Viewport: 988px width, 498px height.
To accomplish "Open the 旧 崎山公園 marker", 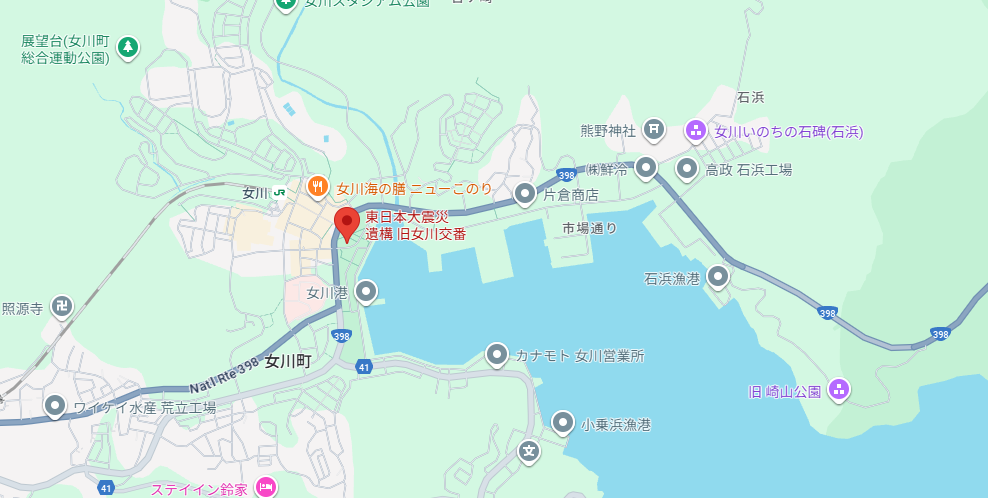I will click(x=840, y=388).
